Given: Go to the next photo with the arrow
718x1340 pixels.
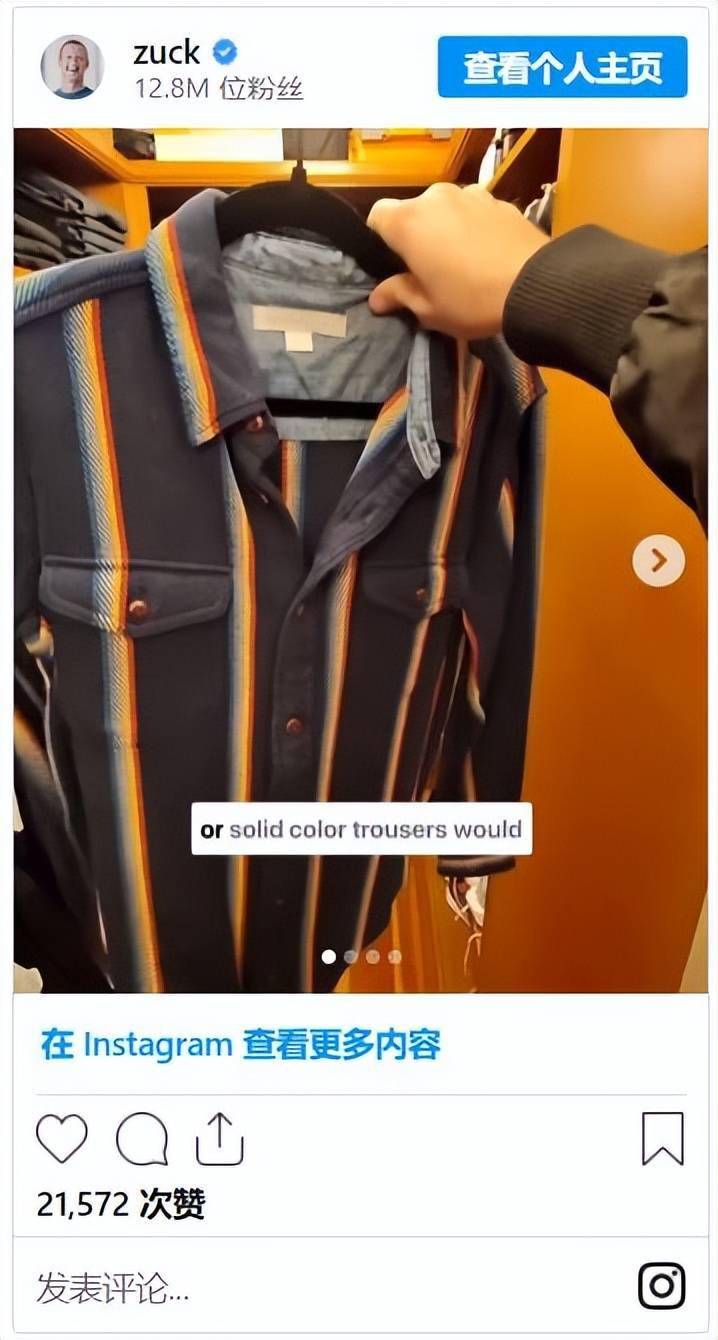Looking at the screenshot, I should click(659, 561).
